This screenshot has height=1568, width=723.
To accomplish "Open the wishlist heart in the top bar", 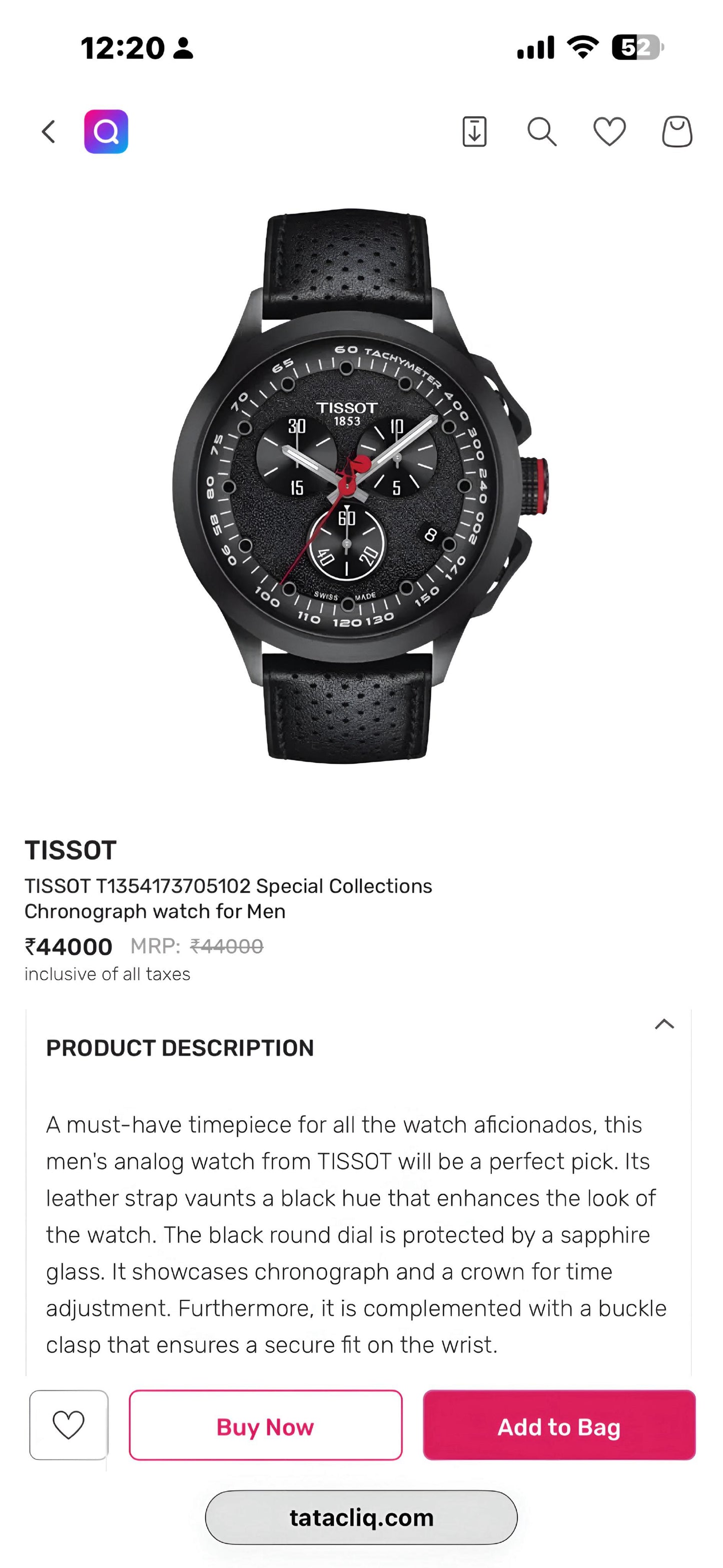I will click(x=610, y=131).
